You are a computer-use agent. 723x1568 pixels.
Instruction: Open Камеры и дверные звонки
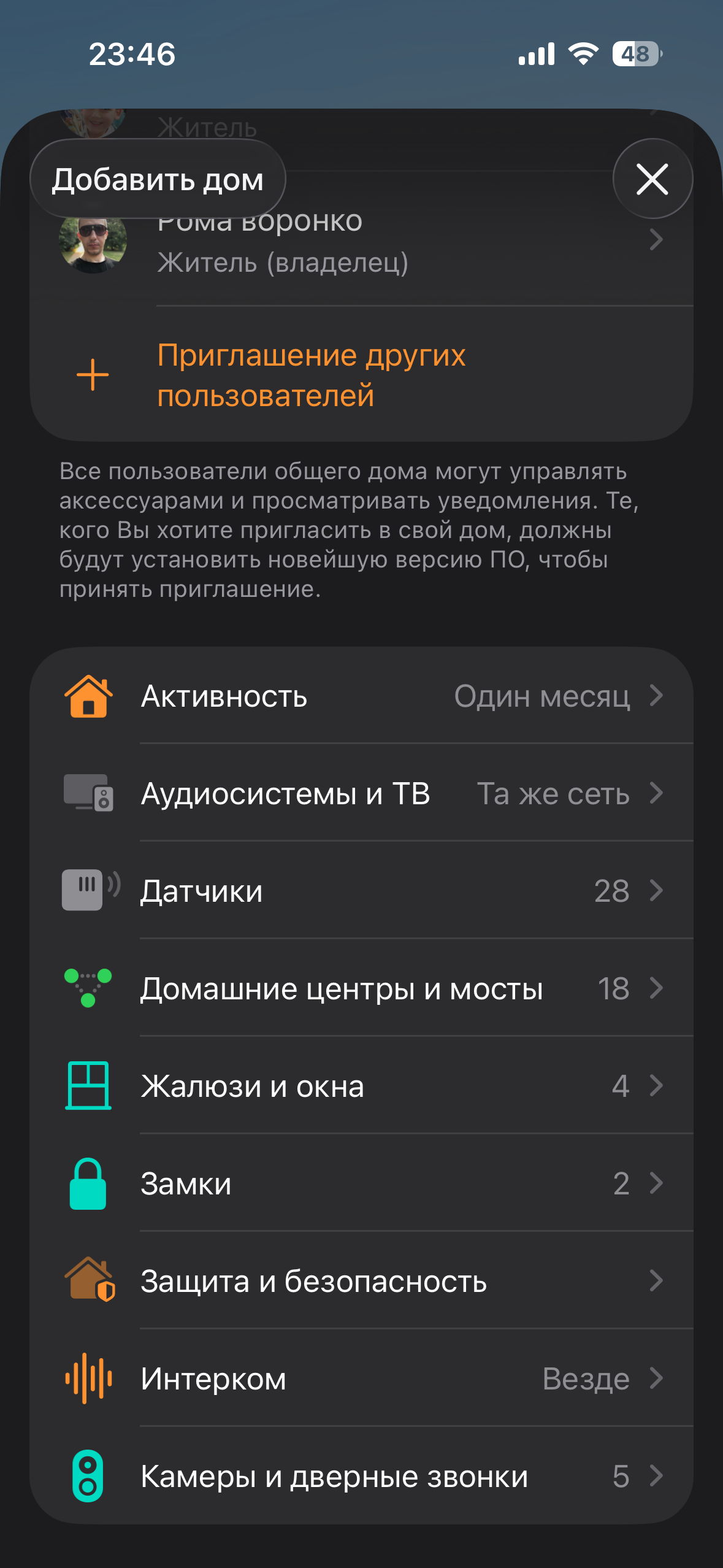(x=362, y=1476)
